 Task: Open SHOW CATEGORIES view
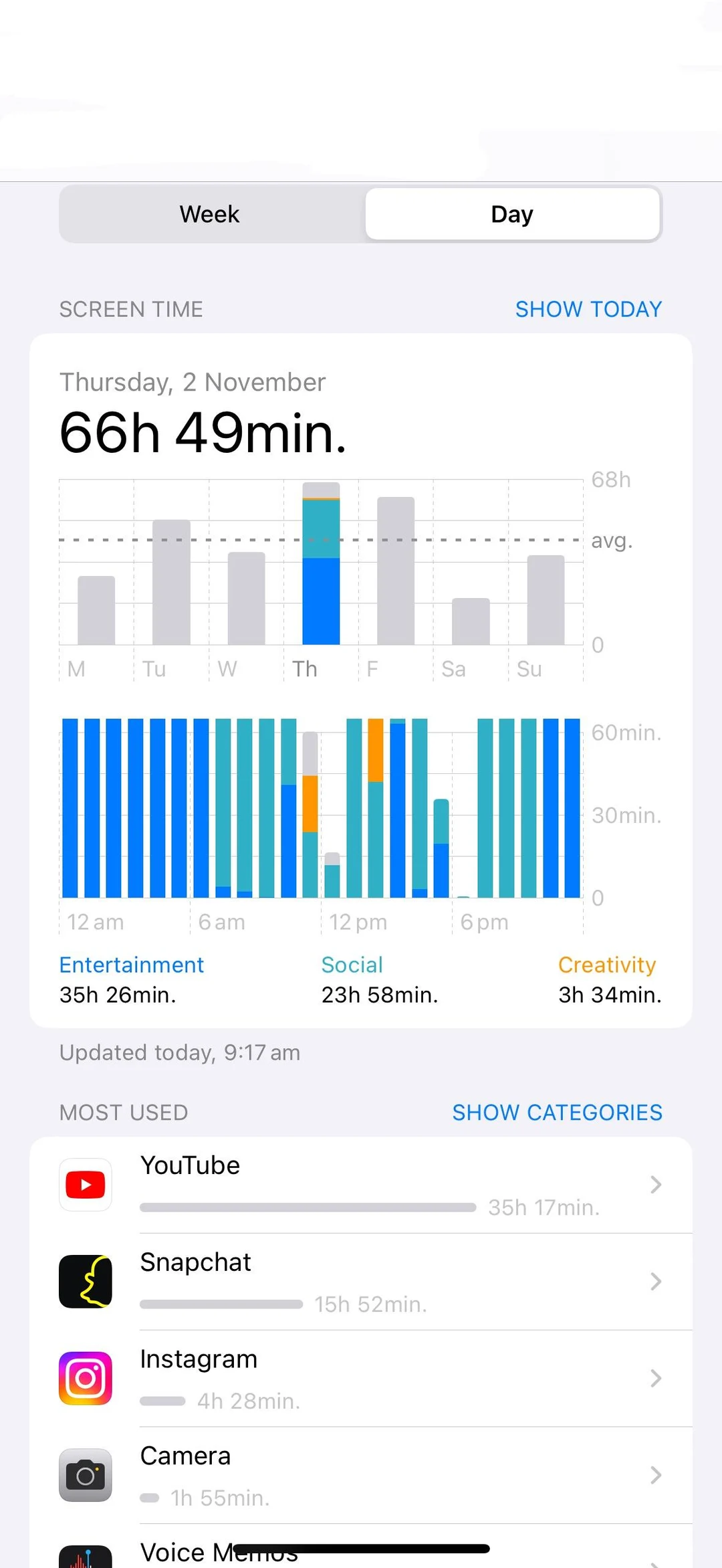pyautogui.click(x=558, y=1112)
